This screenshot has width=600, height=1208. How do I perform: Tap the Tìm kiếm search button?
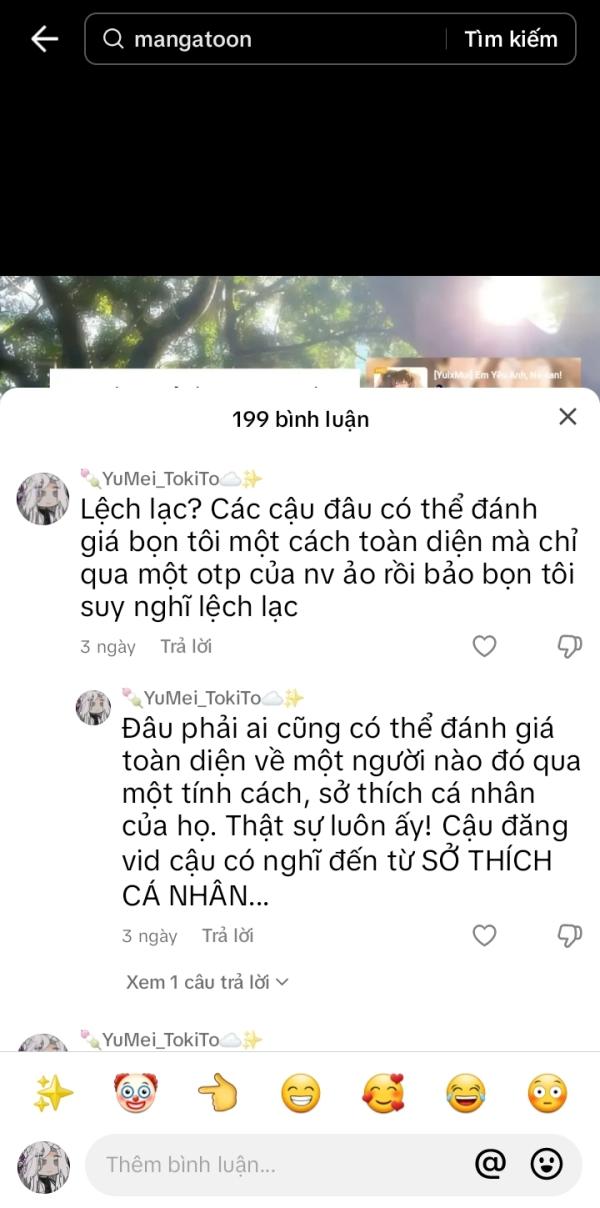click(510, 39)
